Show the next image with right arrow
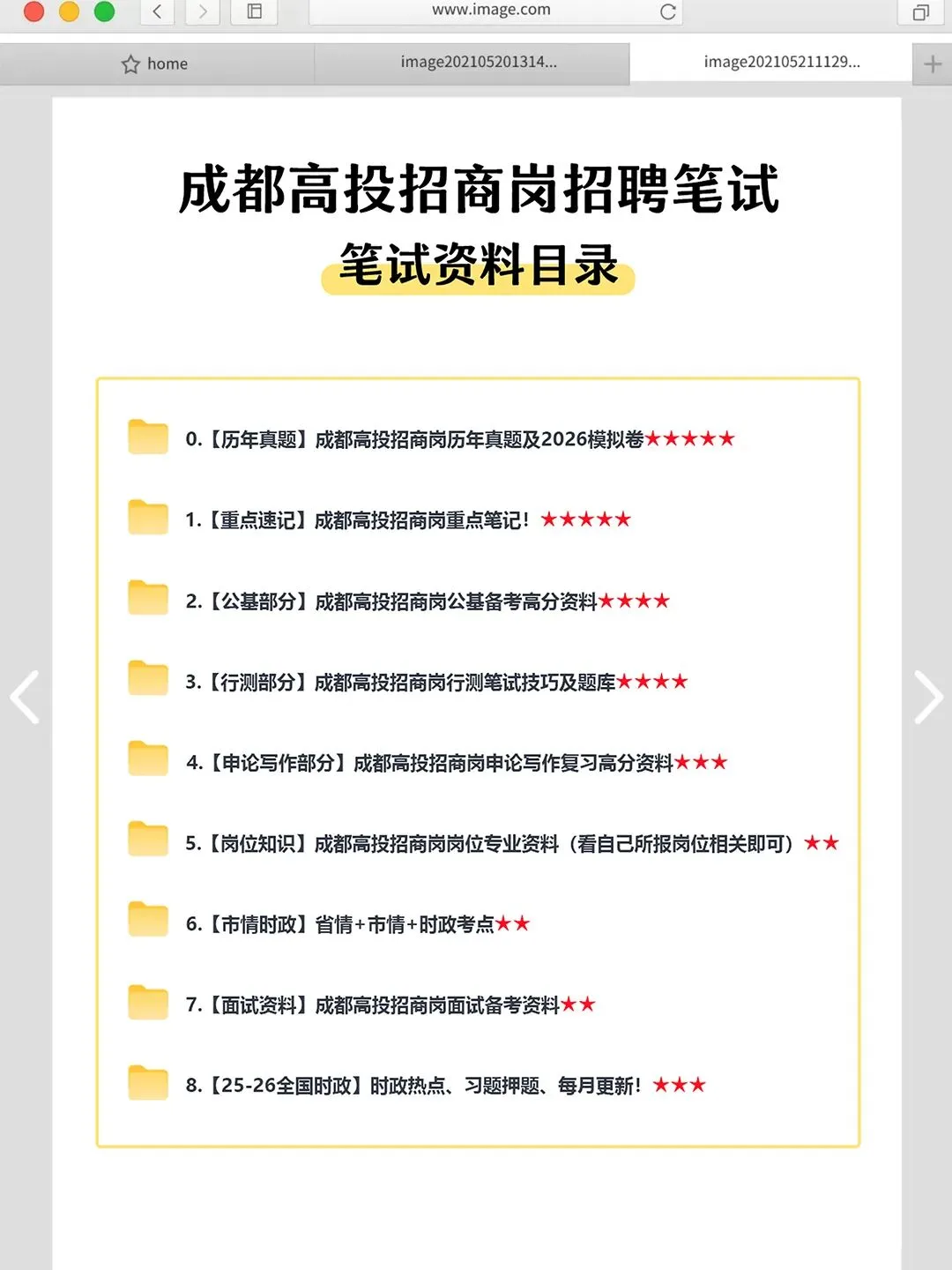The width and height of the screenshot is (952, 1270). click(x=927, y=697)
